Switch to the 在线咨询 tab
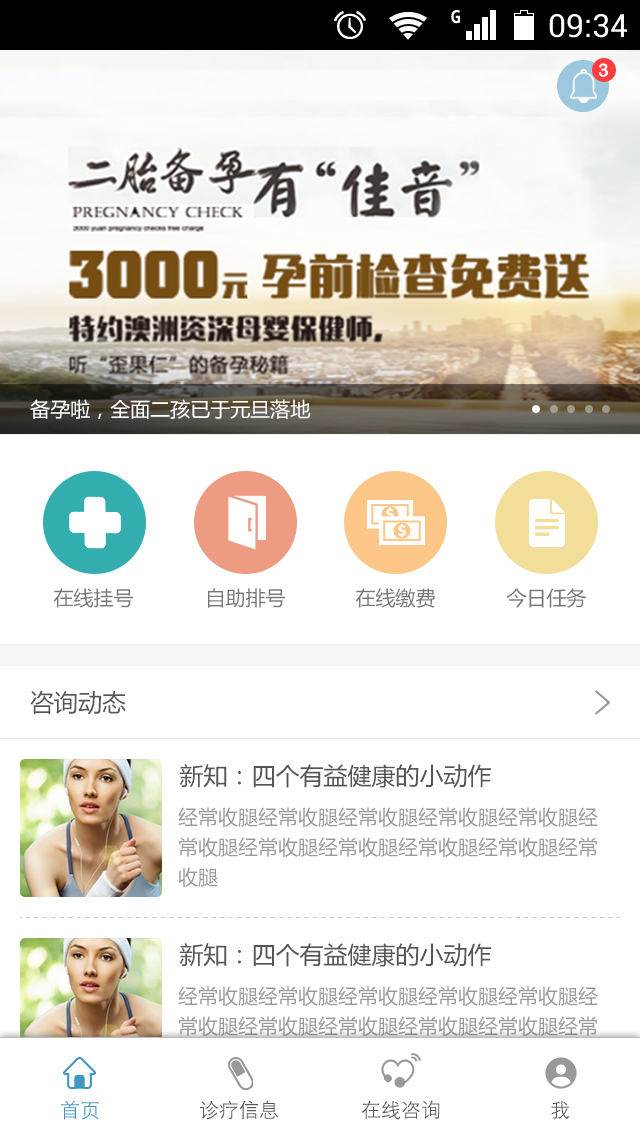 (400, 1088)
